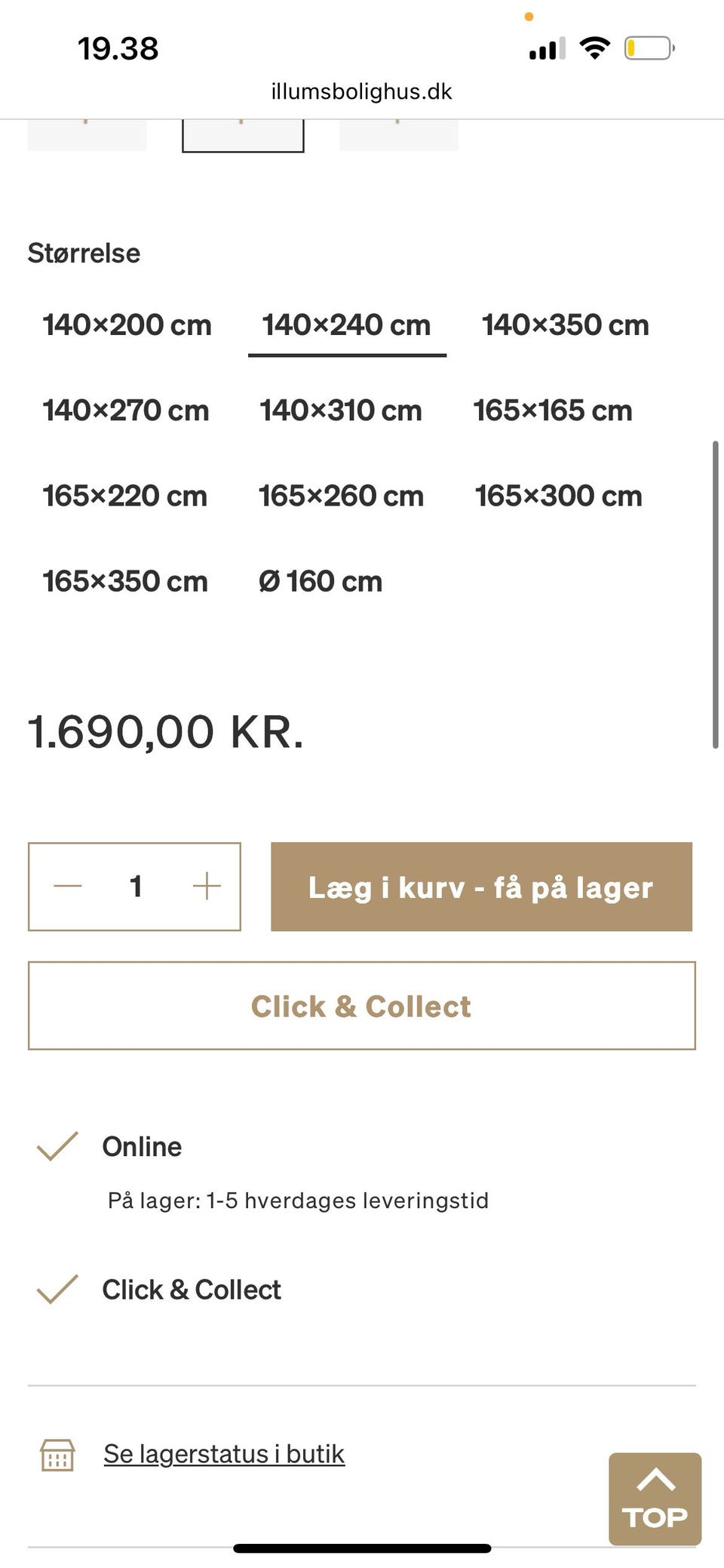The image size is (724, 1568).
Task: Tap the illumsbolighus.dk address bar
Action: click(361, 92)
